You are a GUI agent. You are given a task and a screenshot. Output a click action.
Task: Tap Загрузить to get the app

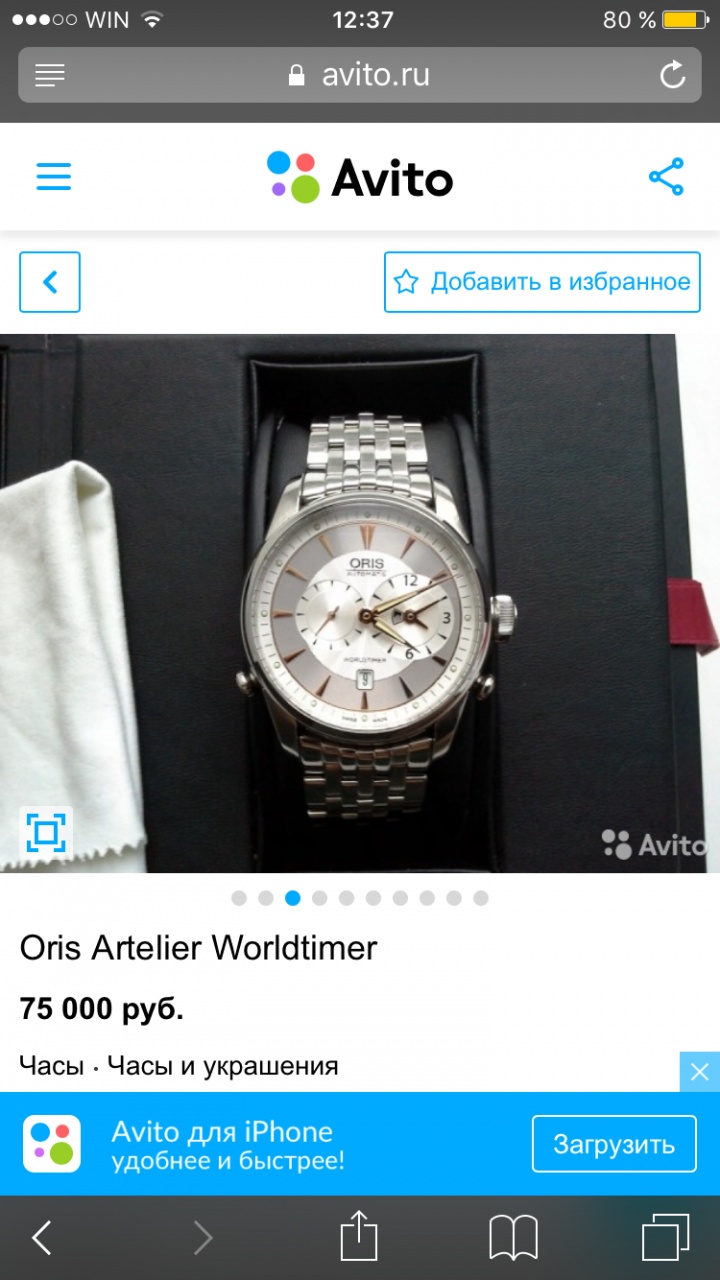[x=614, y=1144]
